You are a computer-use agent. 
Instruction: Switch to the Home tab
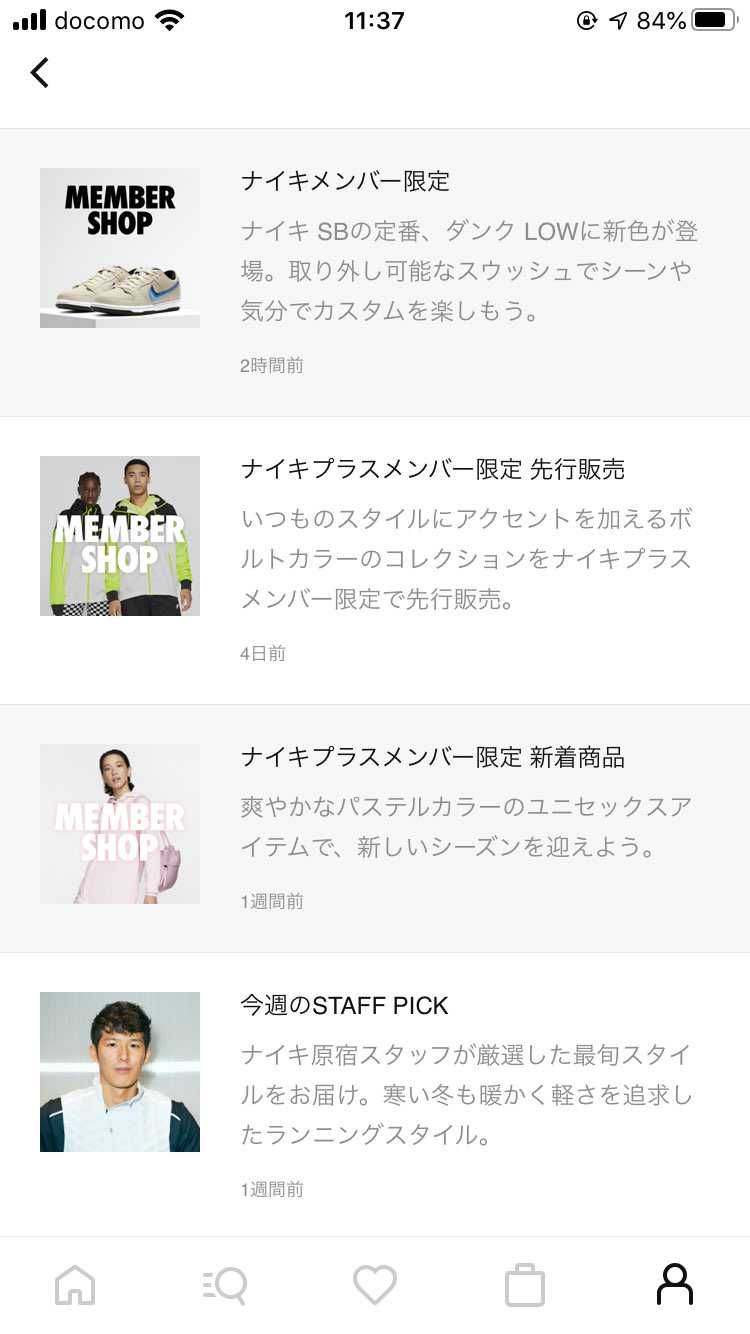(x=75, y=1285)
